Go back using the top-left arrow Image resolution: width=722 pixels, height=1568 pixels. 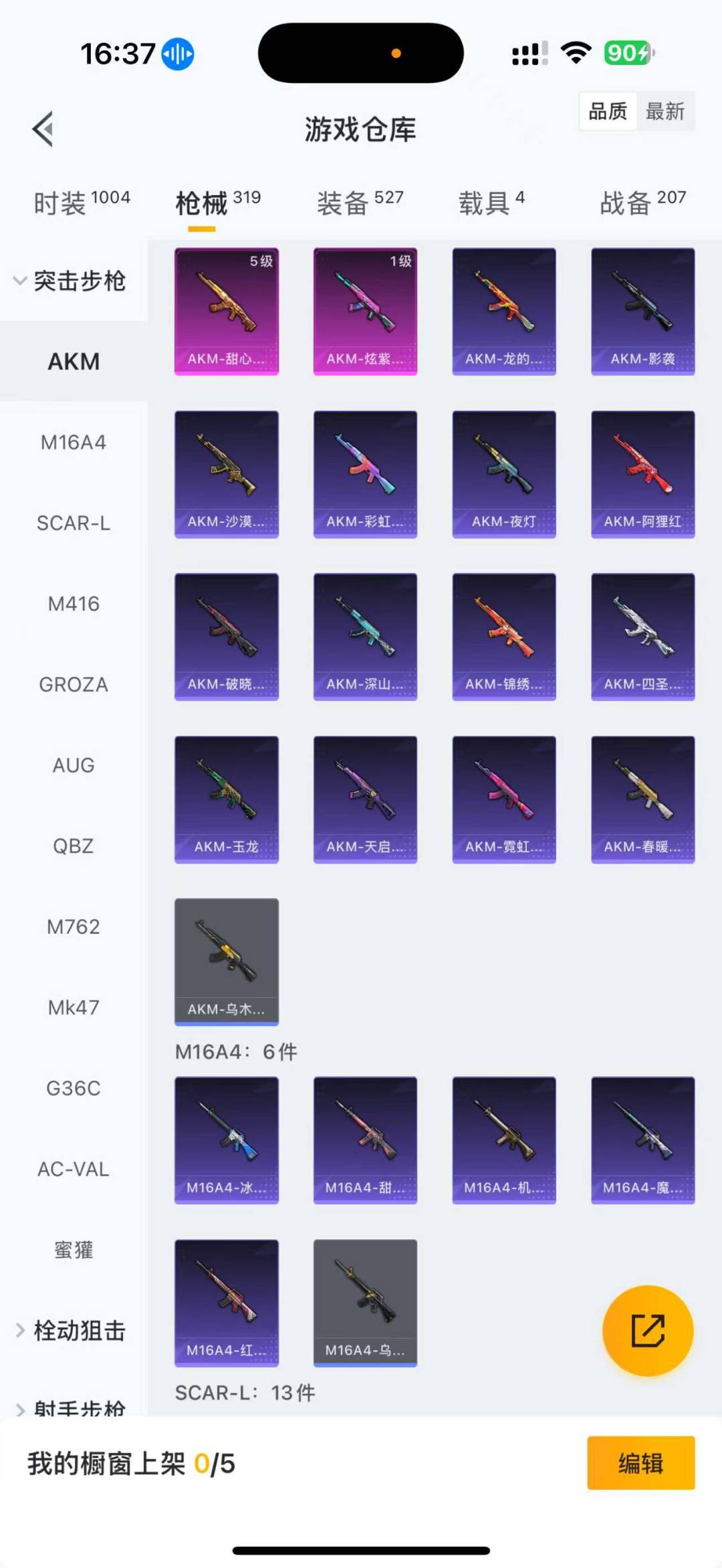[x=43, y=129]
